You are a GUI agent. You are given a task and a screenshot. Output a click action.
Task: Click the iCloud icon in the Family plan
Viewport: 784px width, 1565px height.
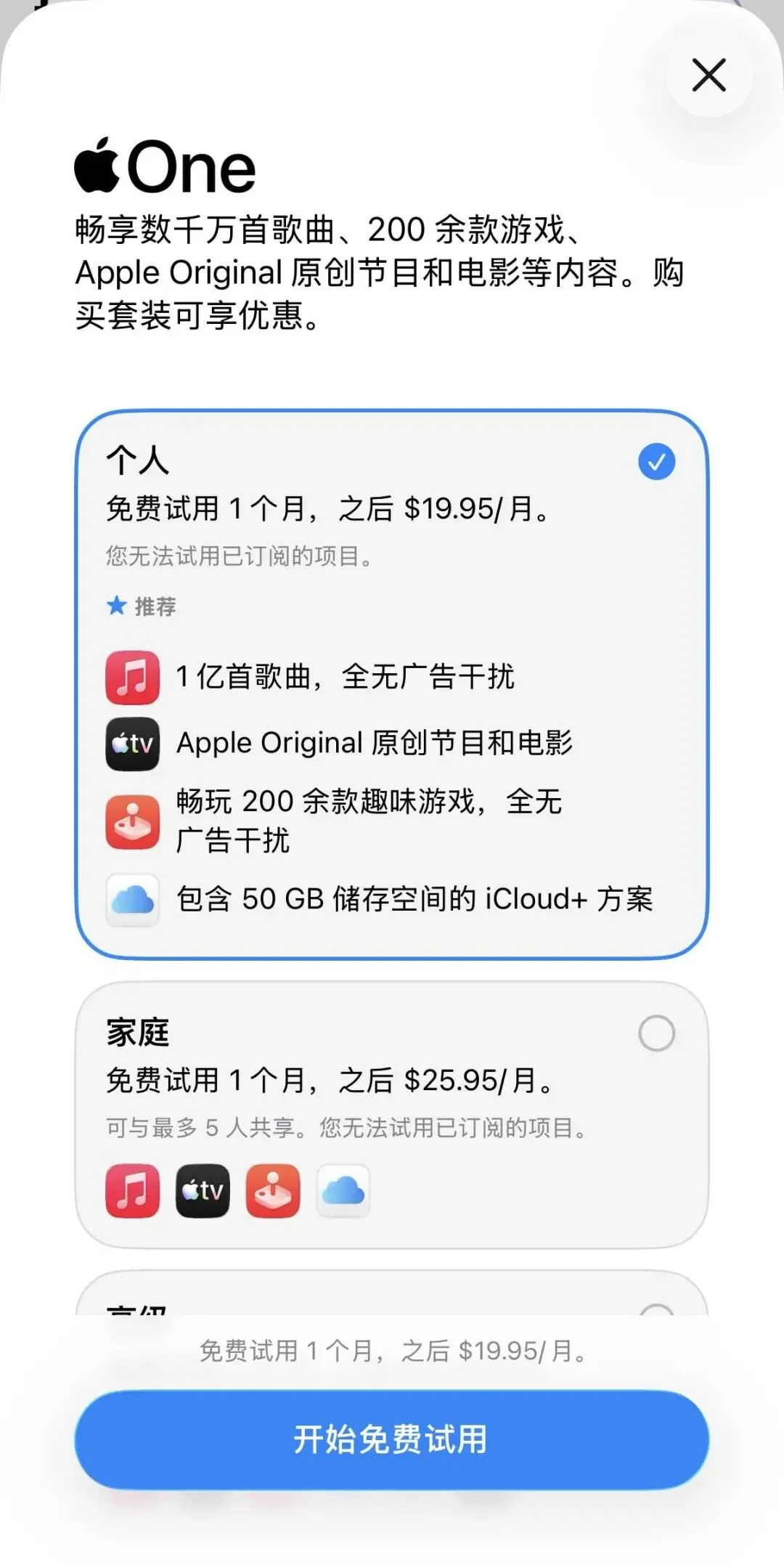pos(343,1190)
